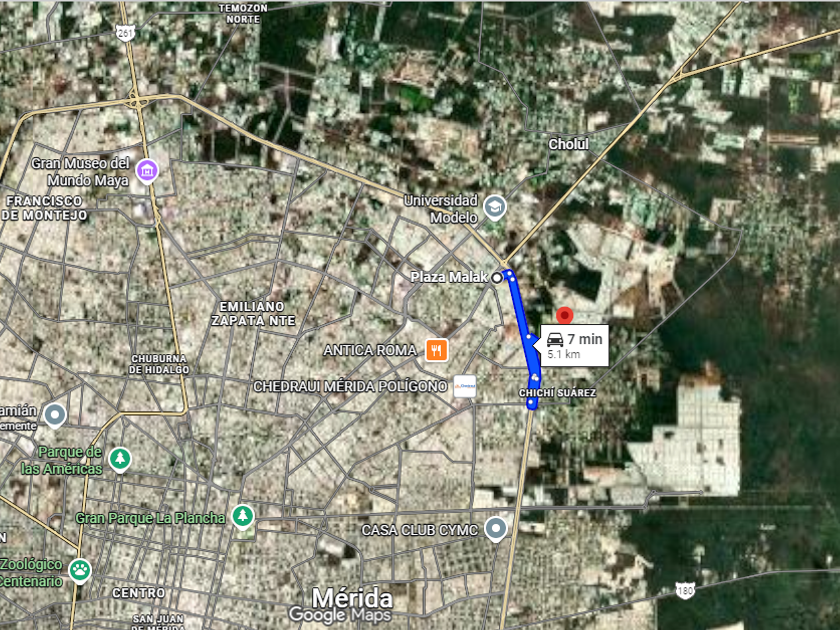This screenshot has height=630, width=840.
Task: Select the Gran Parque La Plancha marker
Action: coord(242,517)
